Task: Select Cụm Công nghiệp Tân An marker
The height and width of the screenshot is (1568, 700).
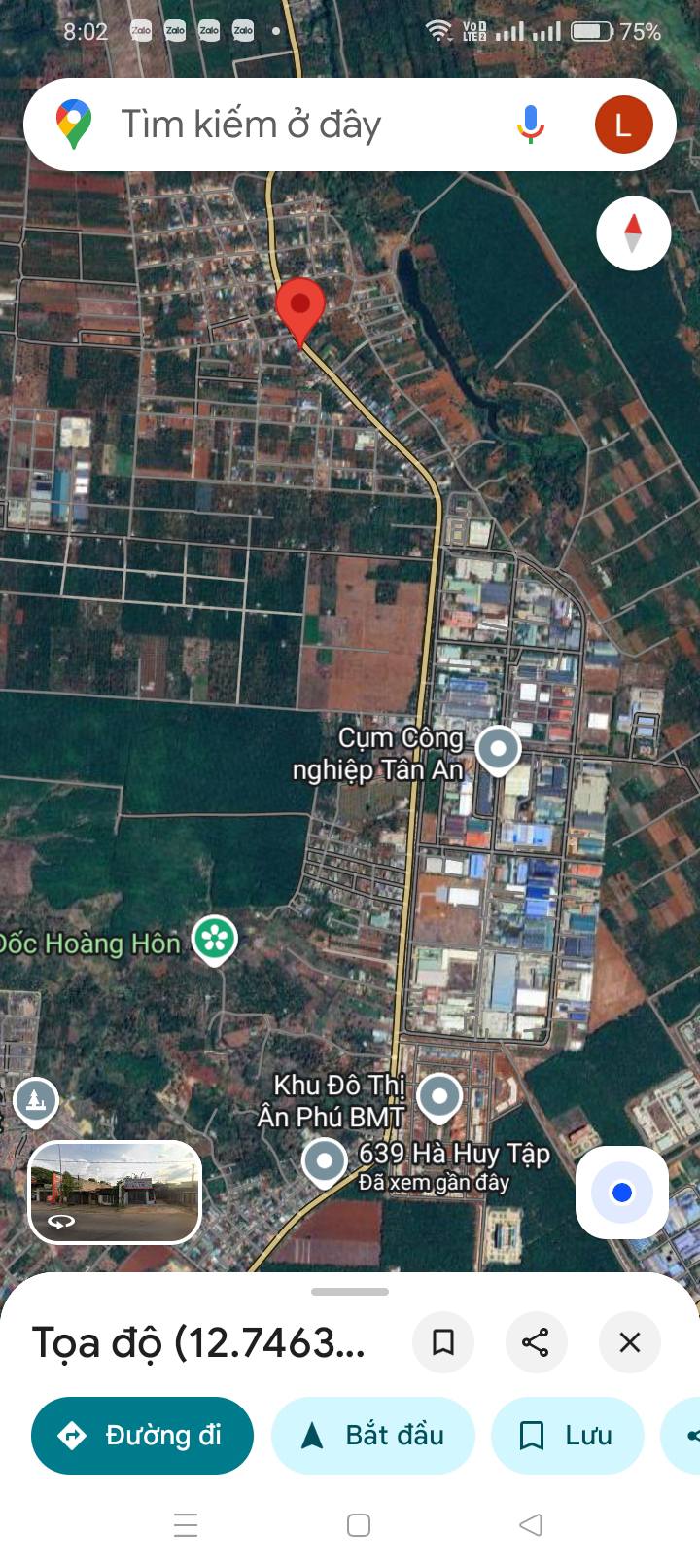Action: [498, 749]
